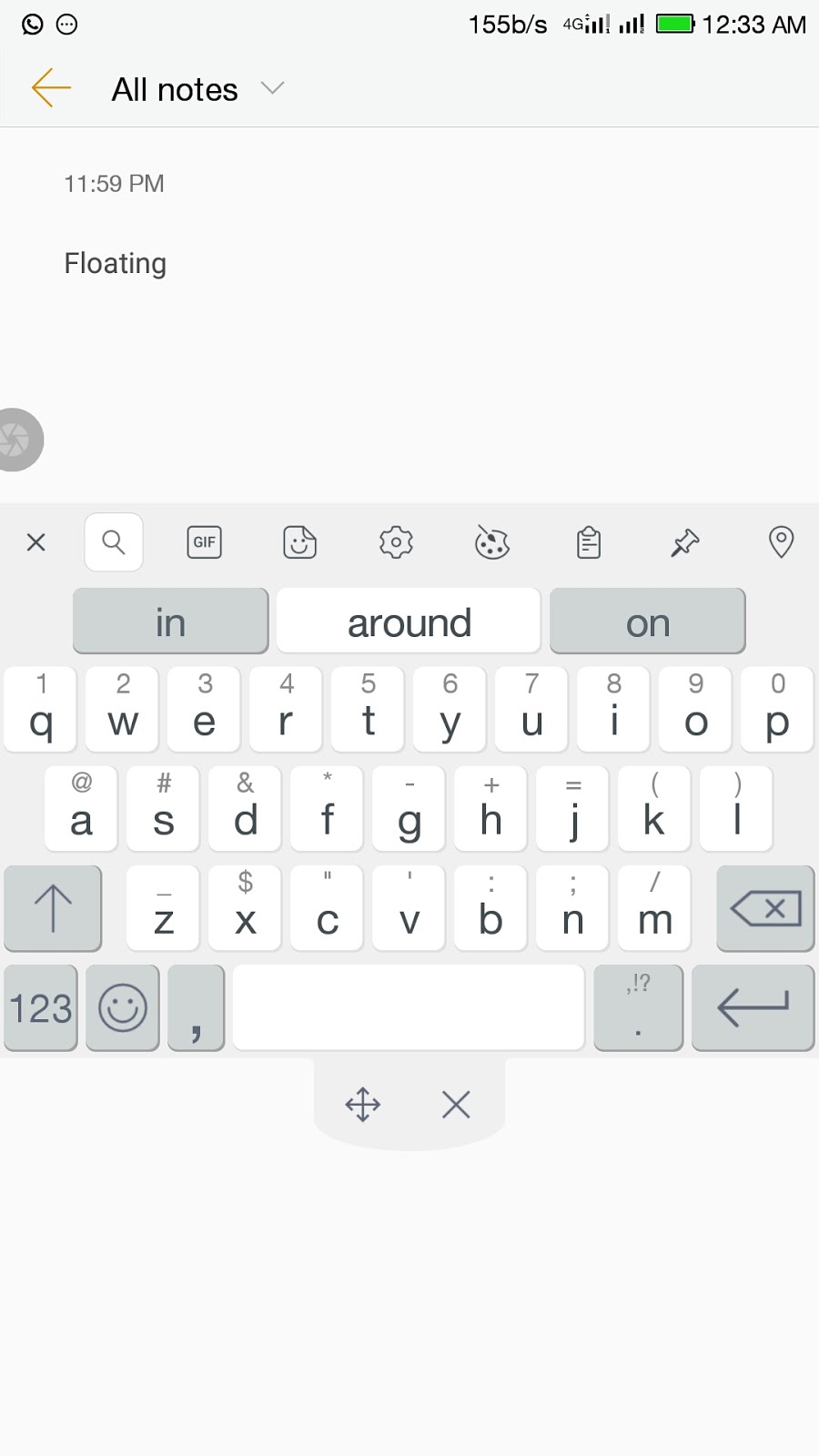Choose the suggestion "on"
Image resolution: width=819 pixels, height=1456 pixels.
[x=648, y=622]
